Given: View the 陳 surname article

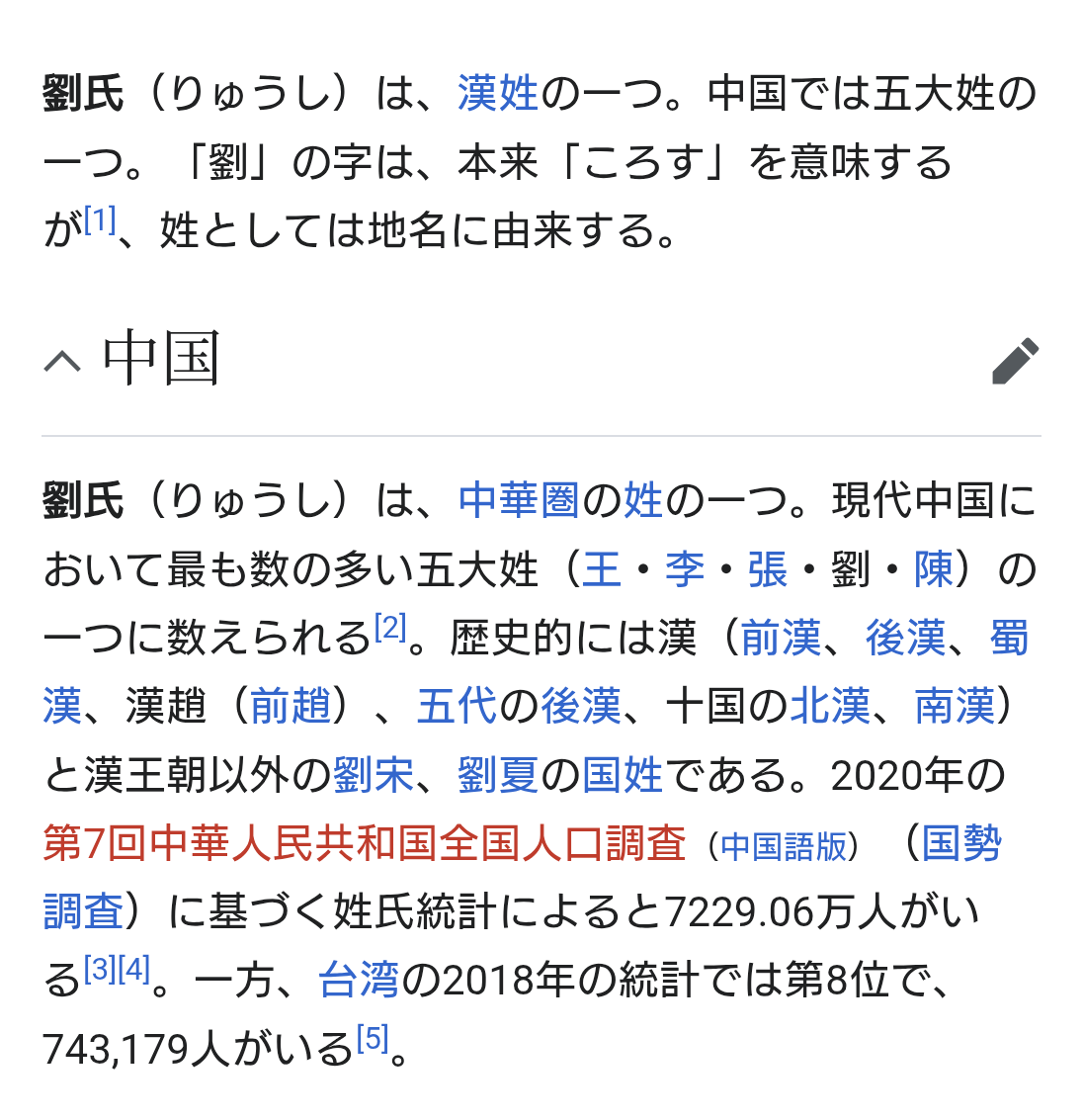Looking at the screenshot, I should click(933, 569).
